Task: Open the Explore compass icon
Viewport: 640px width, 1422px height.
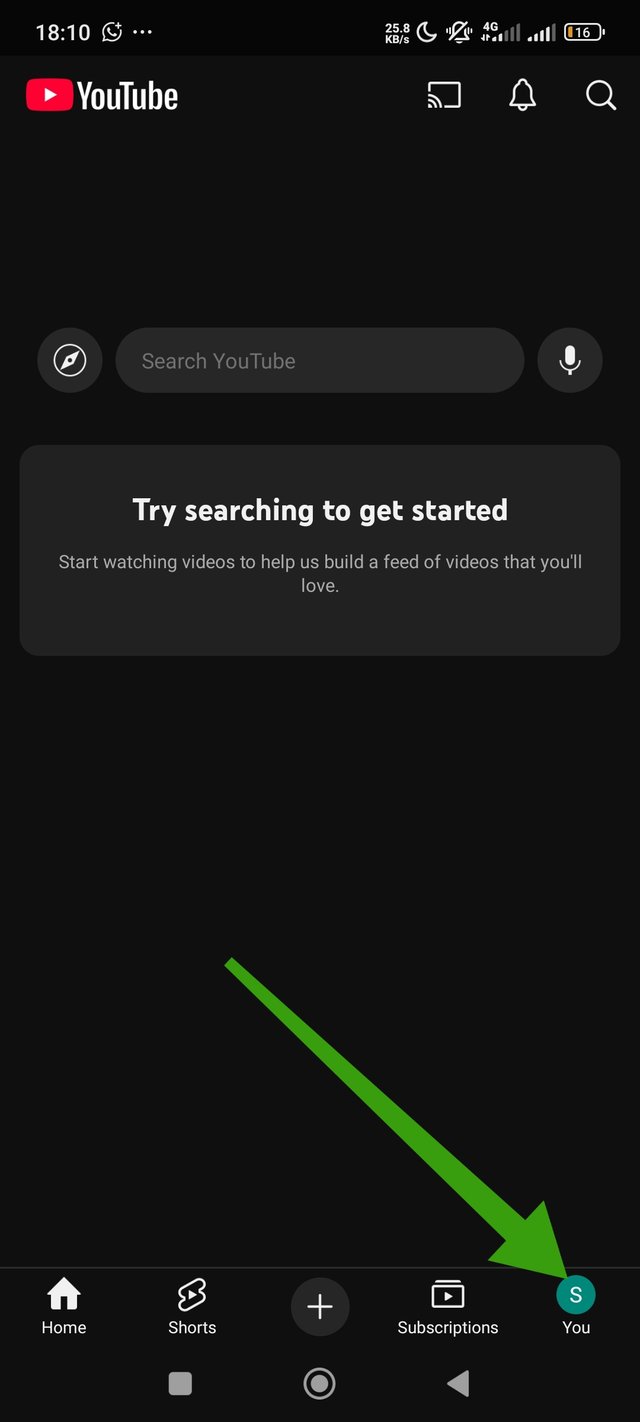Action: point(70,360)
